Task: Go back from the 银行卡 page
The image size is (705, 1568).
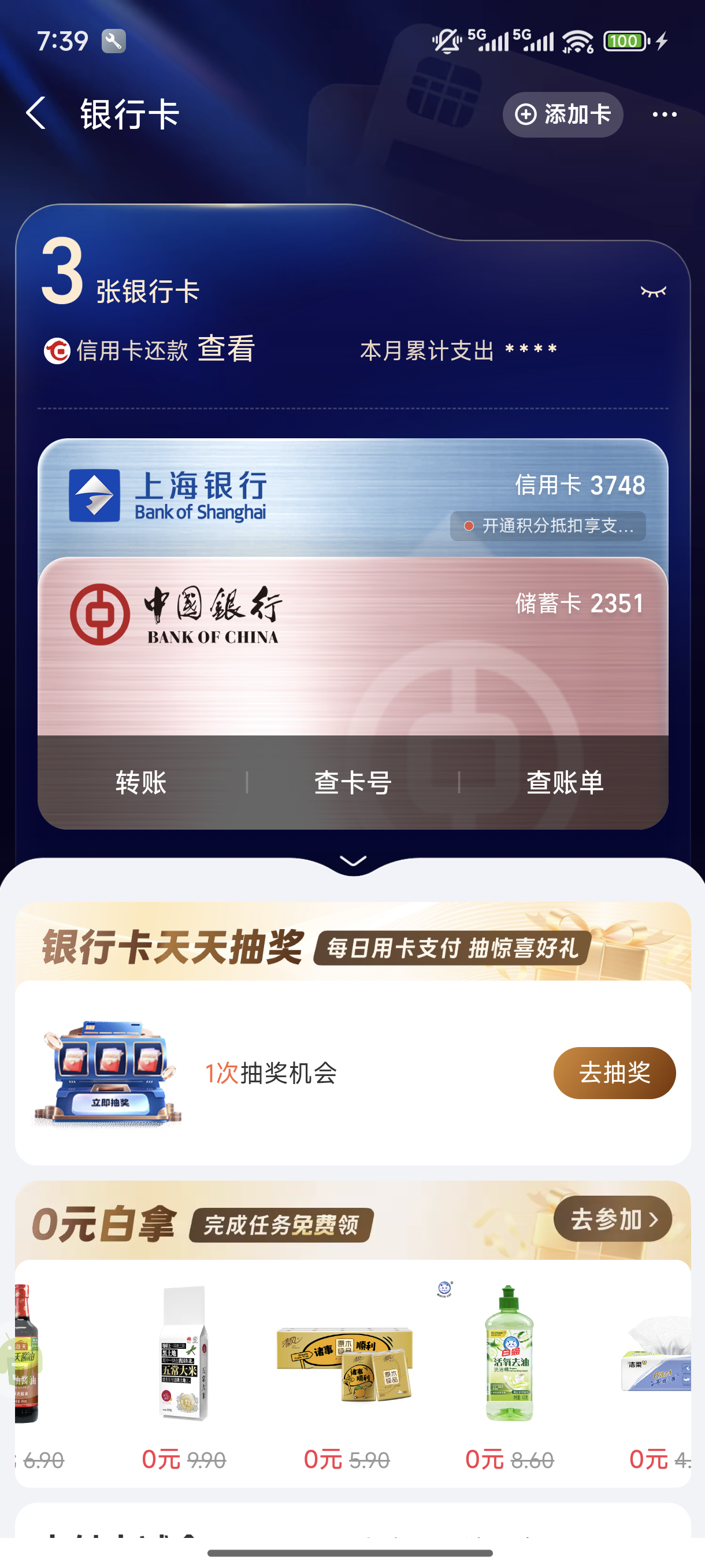Action: [36, 113]
